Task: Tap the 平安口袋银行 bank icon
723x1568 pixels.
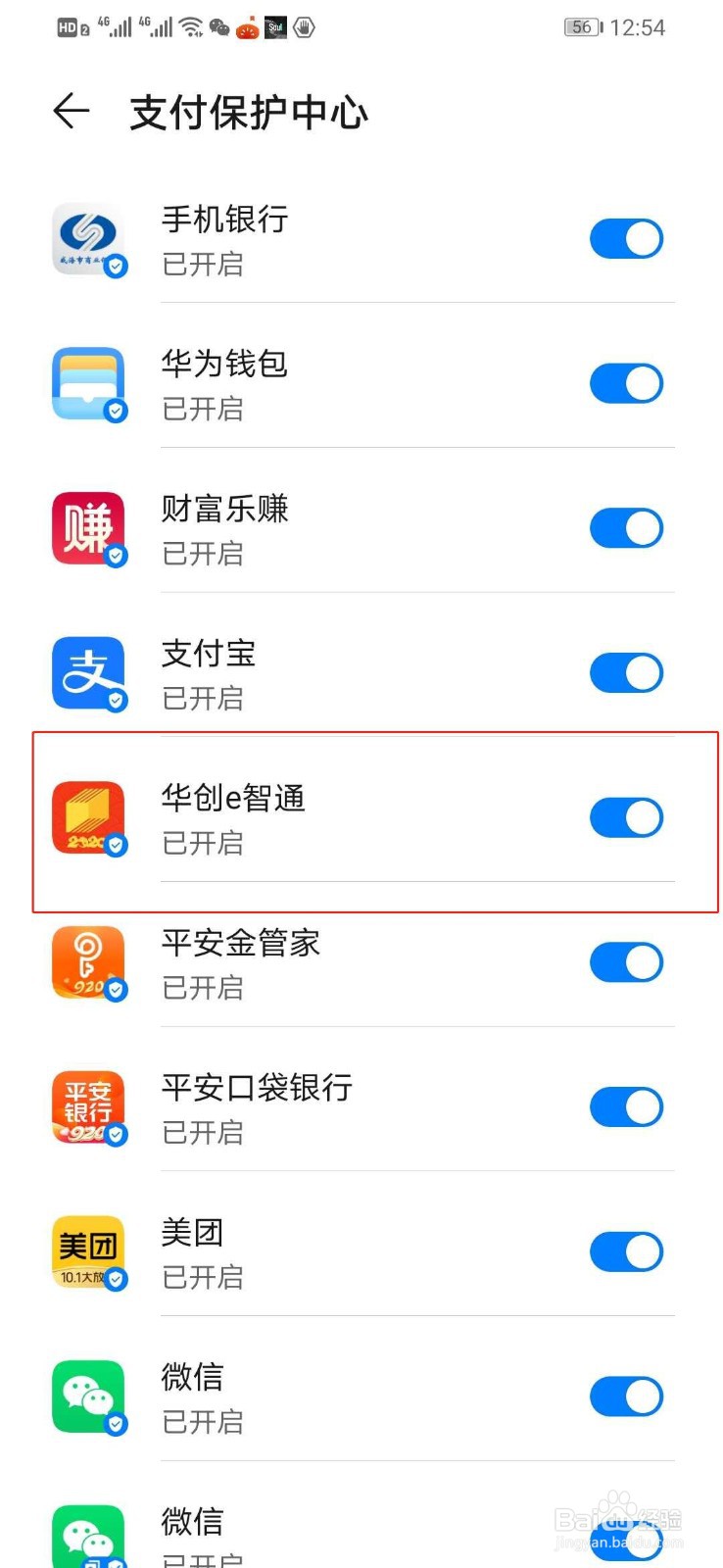Action: [88, 1106]
